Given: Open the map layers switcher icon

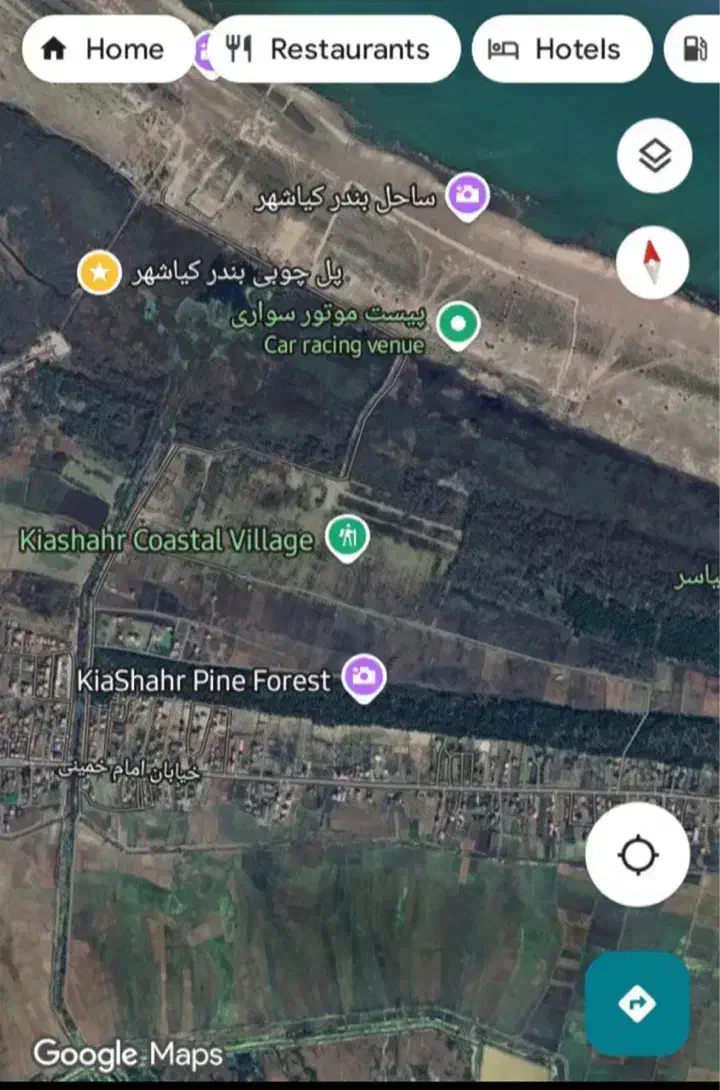Looking at the screenshot, I should point(654,156).
